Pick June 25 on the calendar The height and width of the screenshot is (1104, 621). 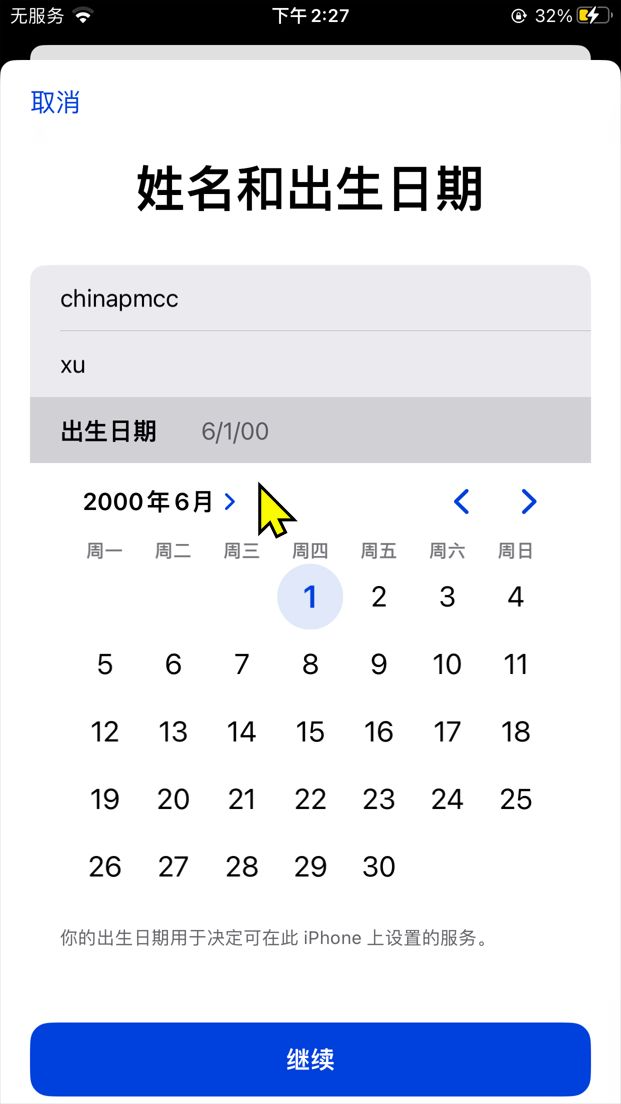515,800
